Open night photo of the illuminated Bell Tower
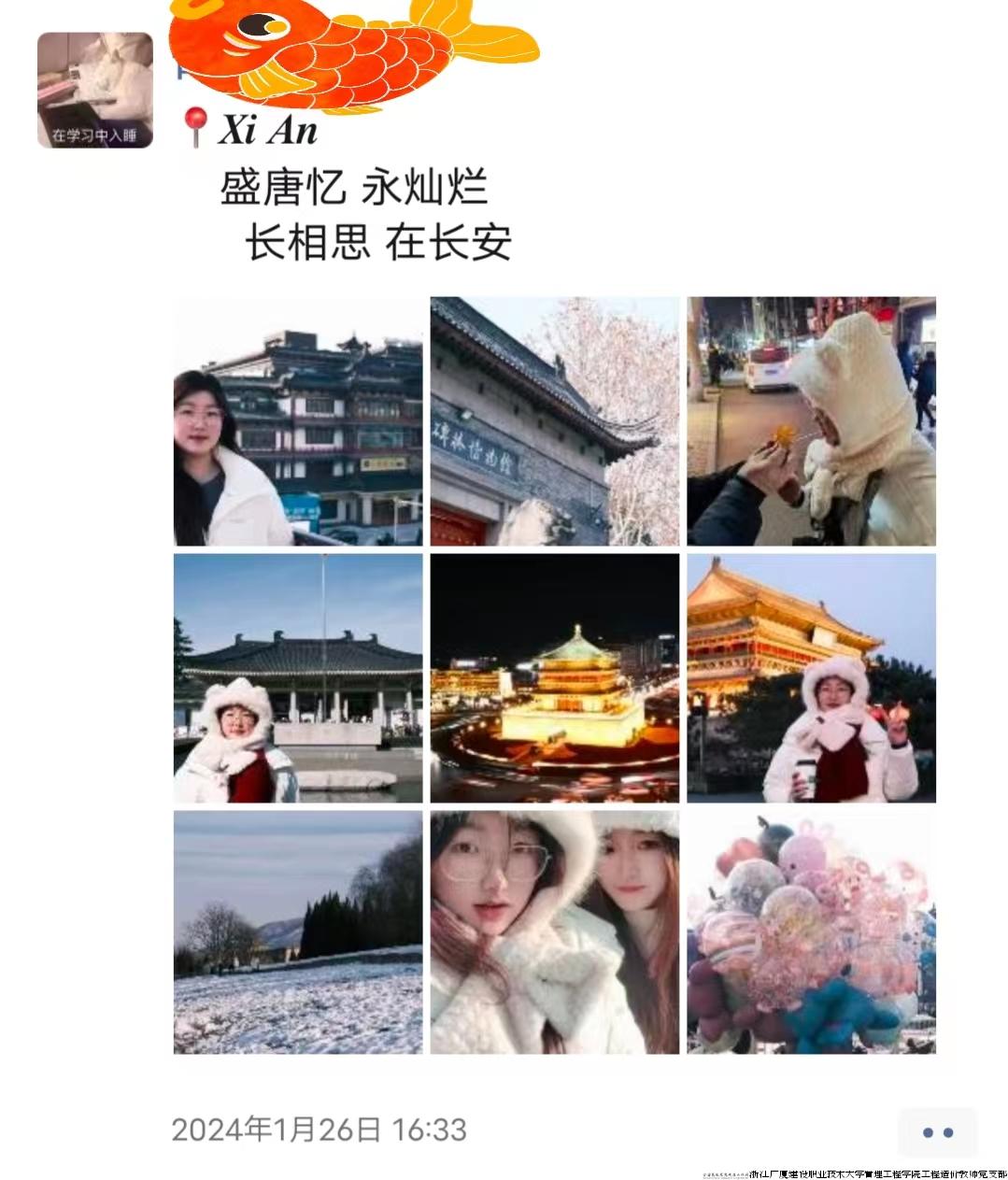This screenshot has width=1008, height=1180. click(x=555, y=678)
